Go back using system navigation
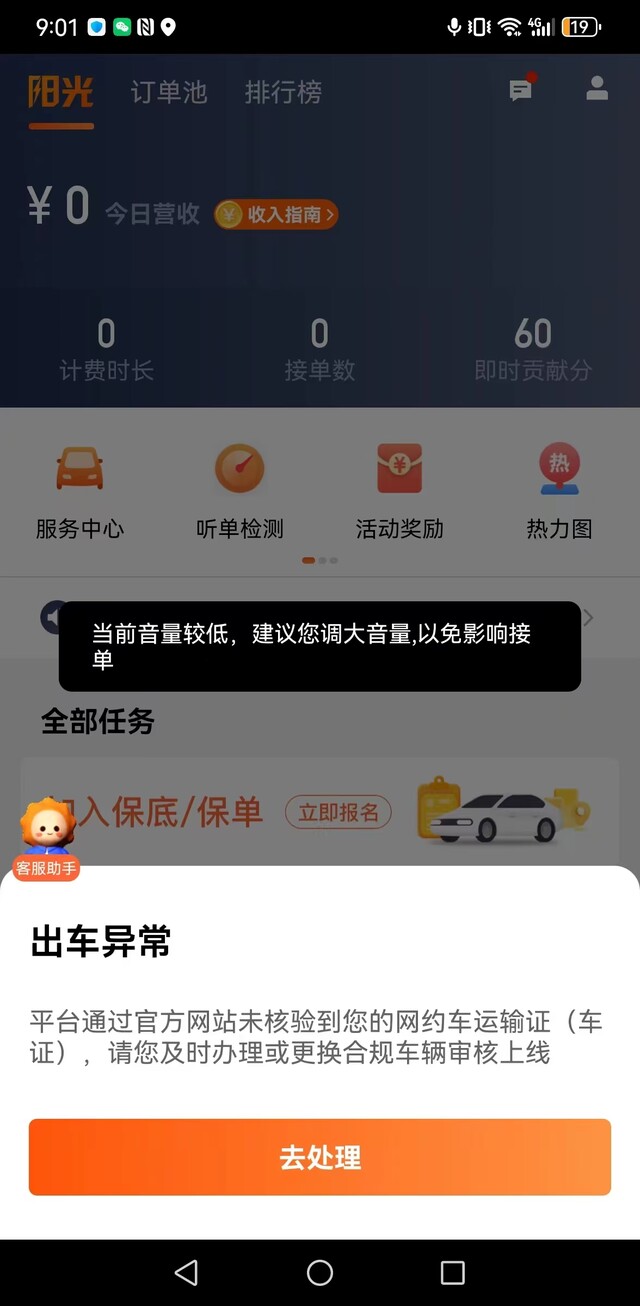 pyautogui.click(x=186, y=1272)
